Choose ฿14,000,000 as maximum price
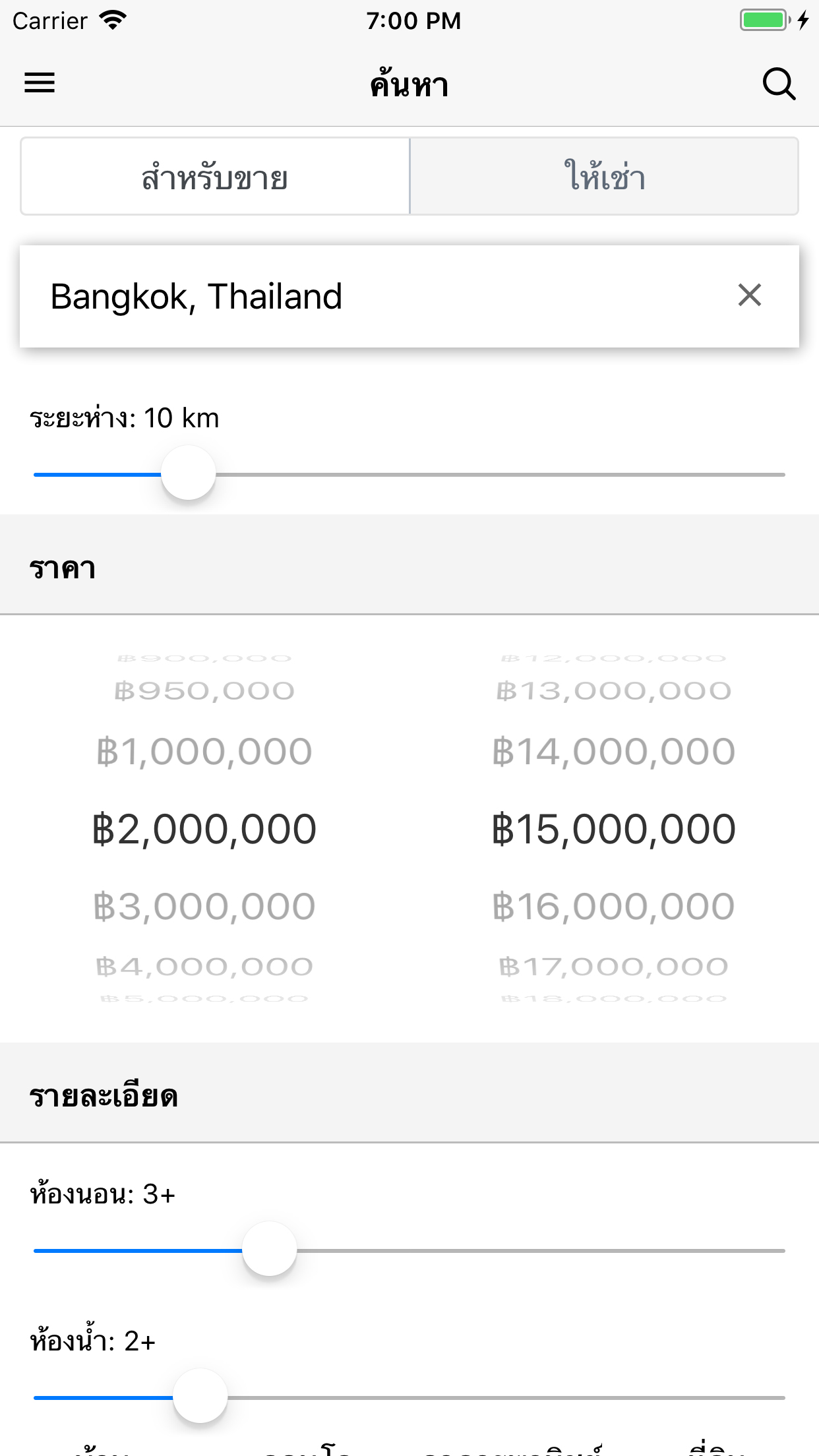This screenshot has width=819, height=1456. point(613,749)
